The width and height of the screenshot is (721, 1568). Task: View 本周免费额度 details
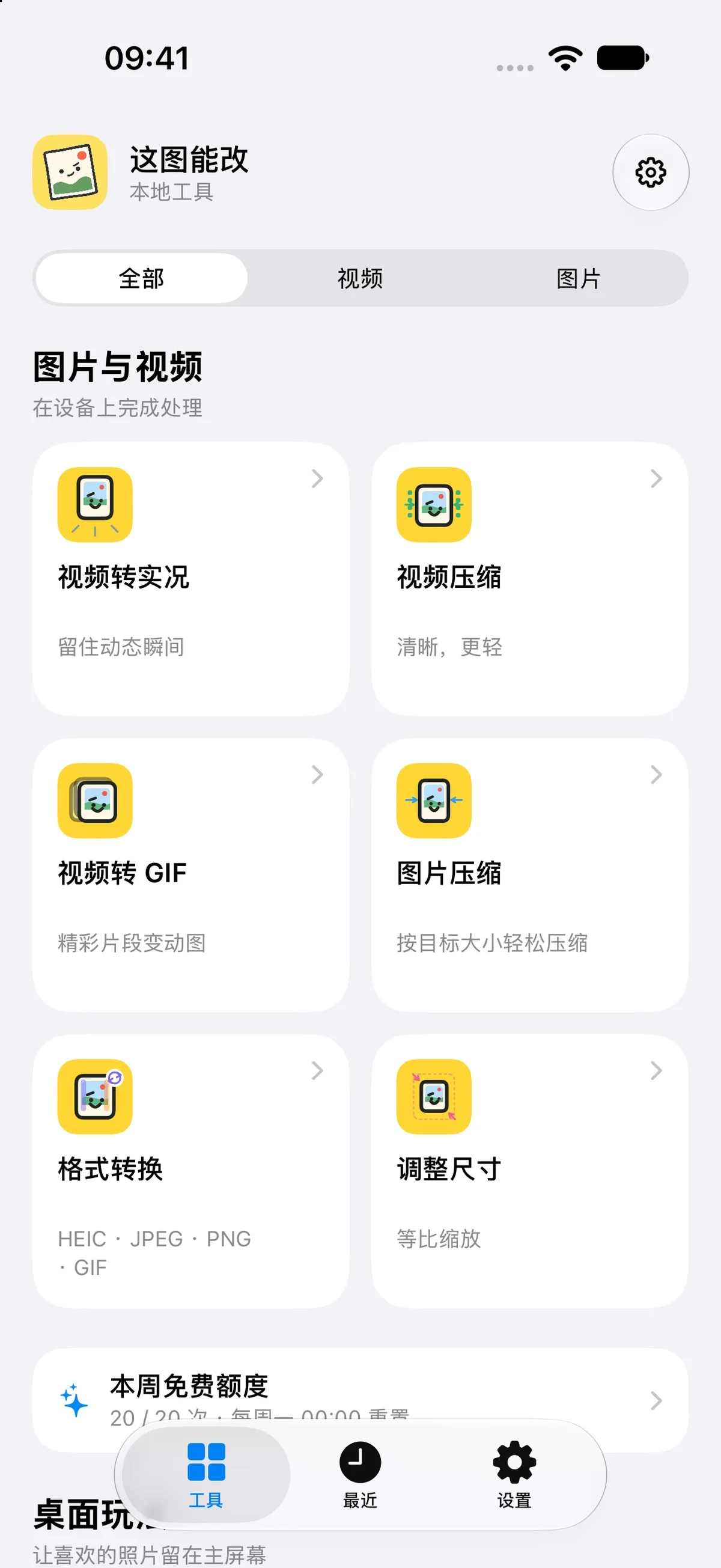(x=360, y=1400)
